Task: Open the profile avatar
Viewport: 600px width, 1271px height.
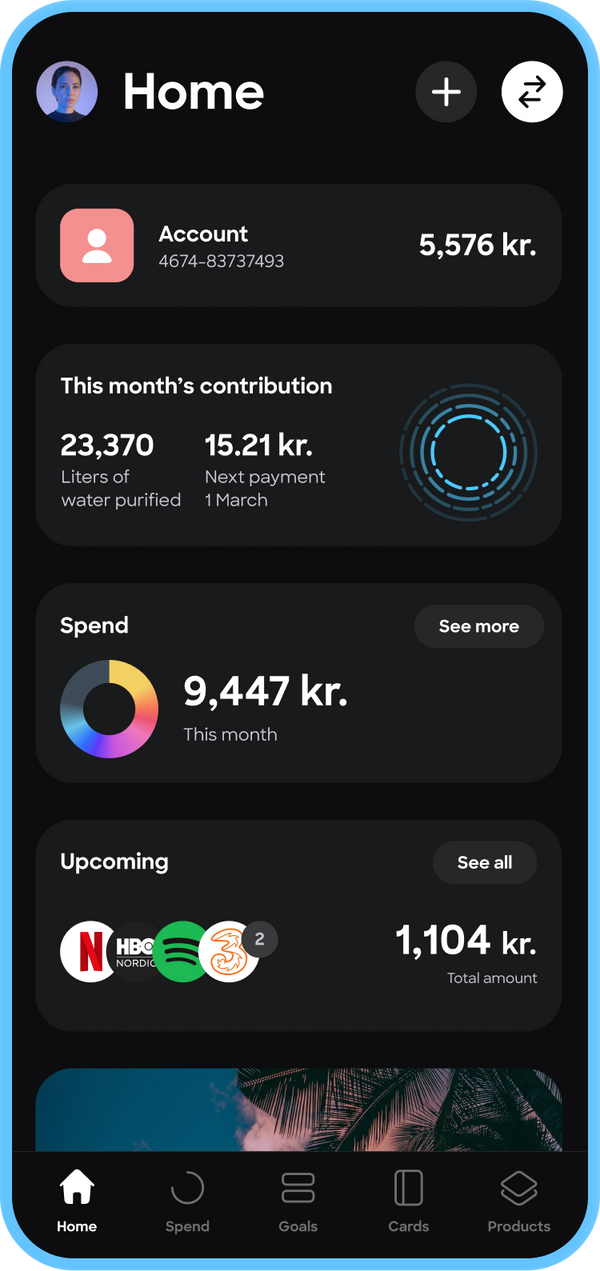Action: pyautogui.click(x=67, y=92)
